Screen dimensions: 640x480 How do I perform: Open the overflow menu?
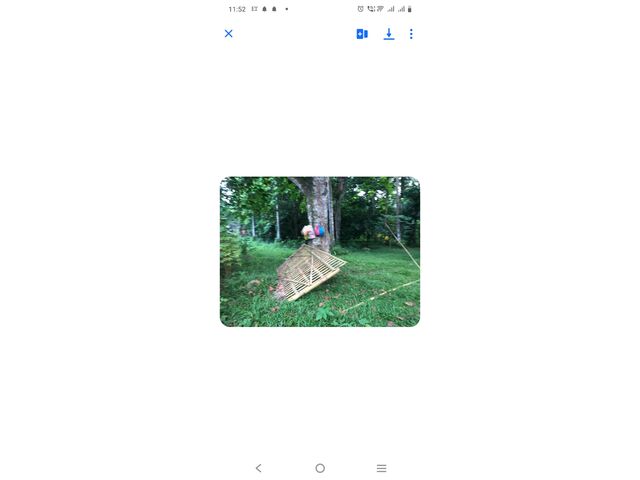[x=411, y=34]
